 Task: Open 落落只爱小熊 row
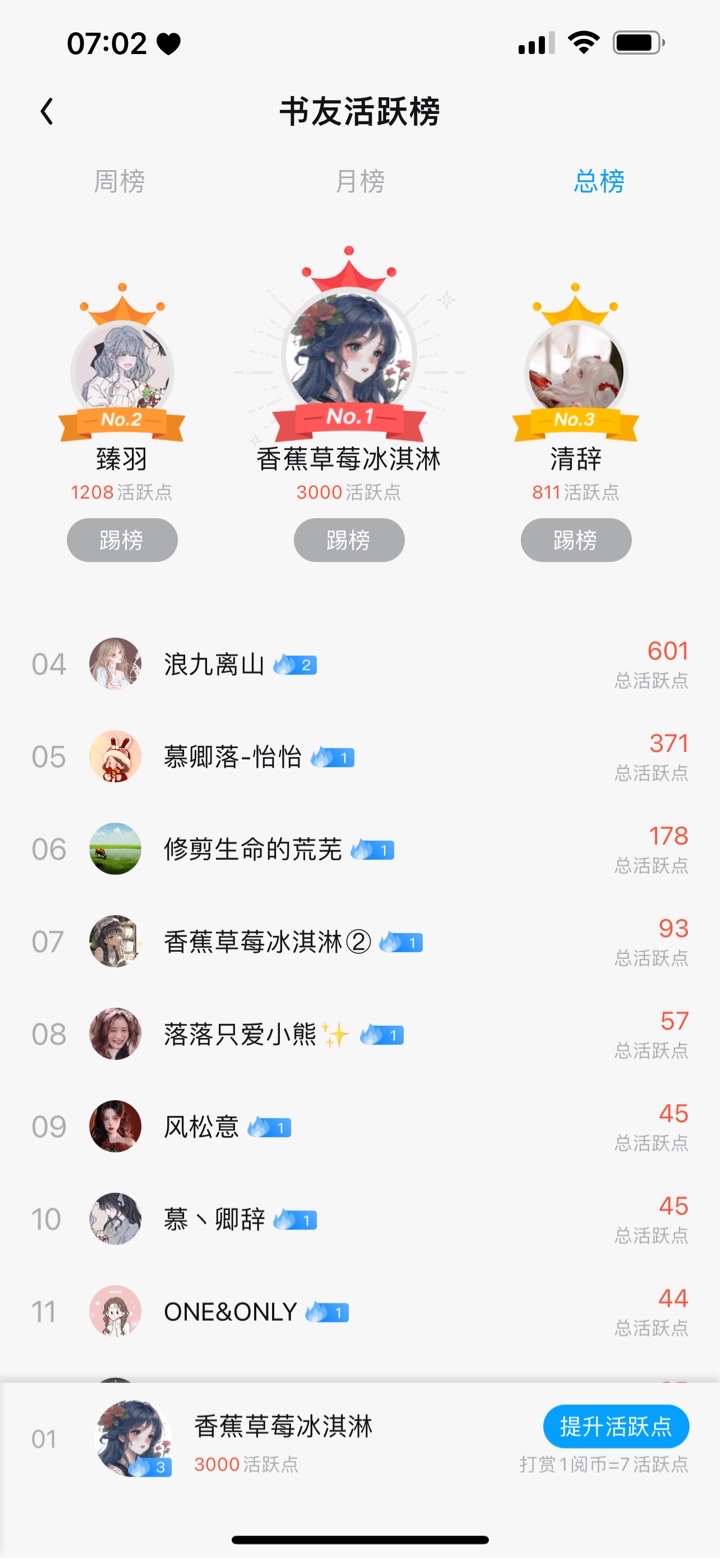tap(360, 1034)
